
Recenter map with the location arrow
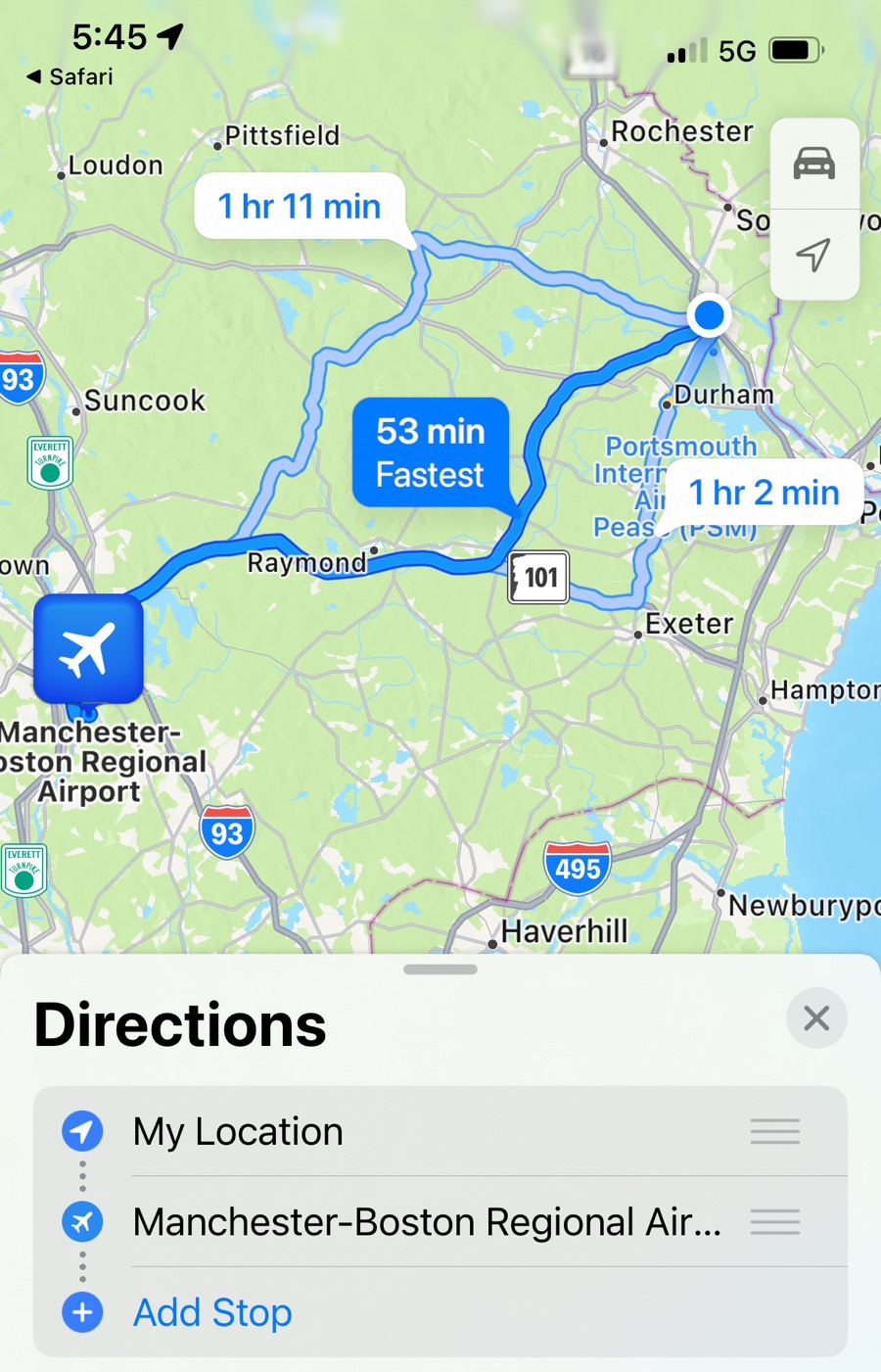coord(813,255)
